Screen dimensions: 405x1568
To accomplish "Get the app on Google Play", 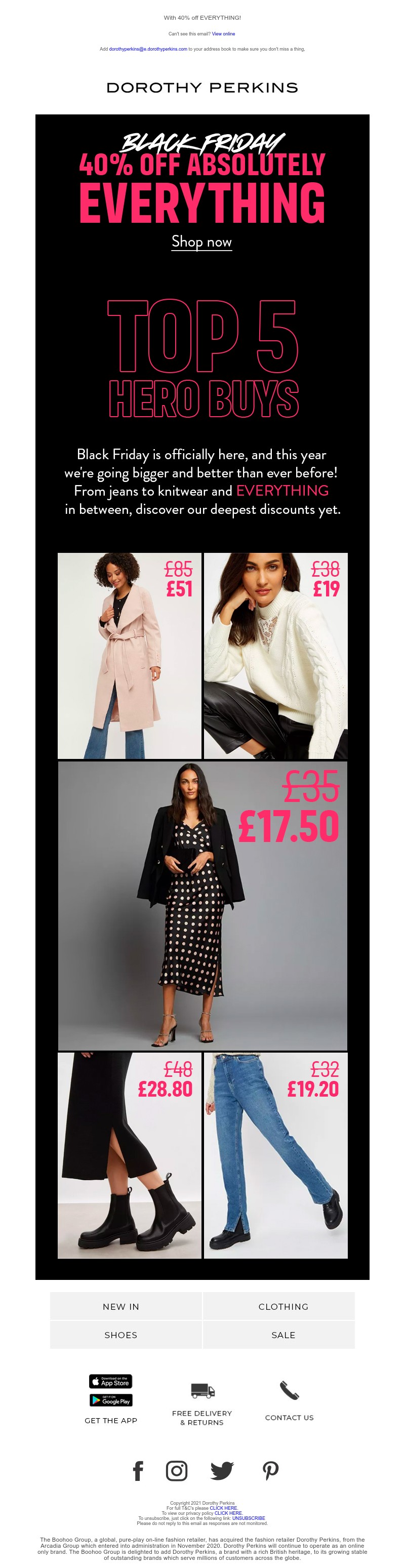I will pos(111,1400).
